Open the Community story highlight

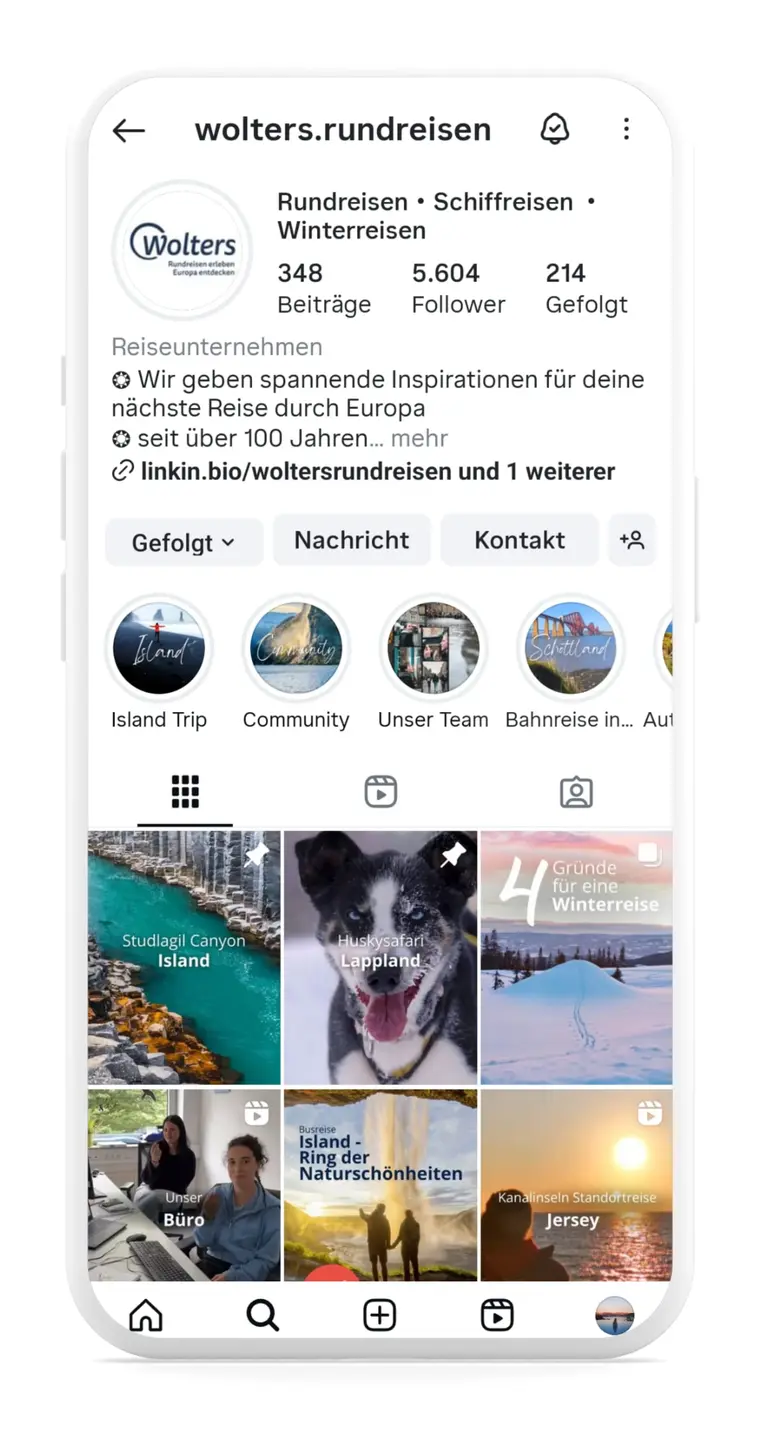(x=296, y=649)
